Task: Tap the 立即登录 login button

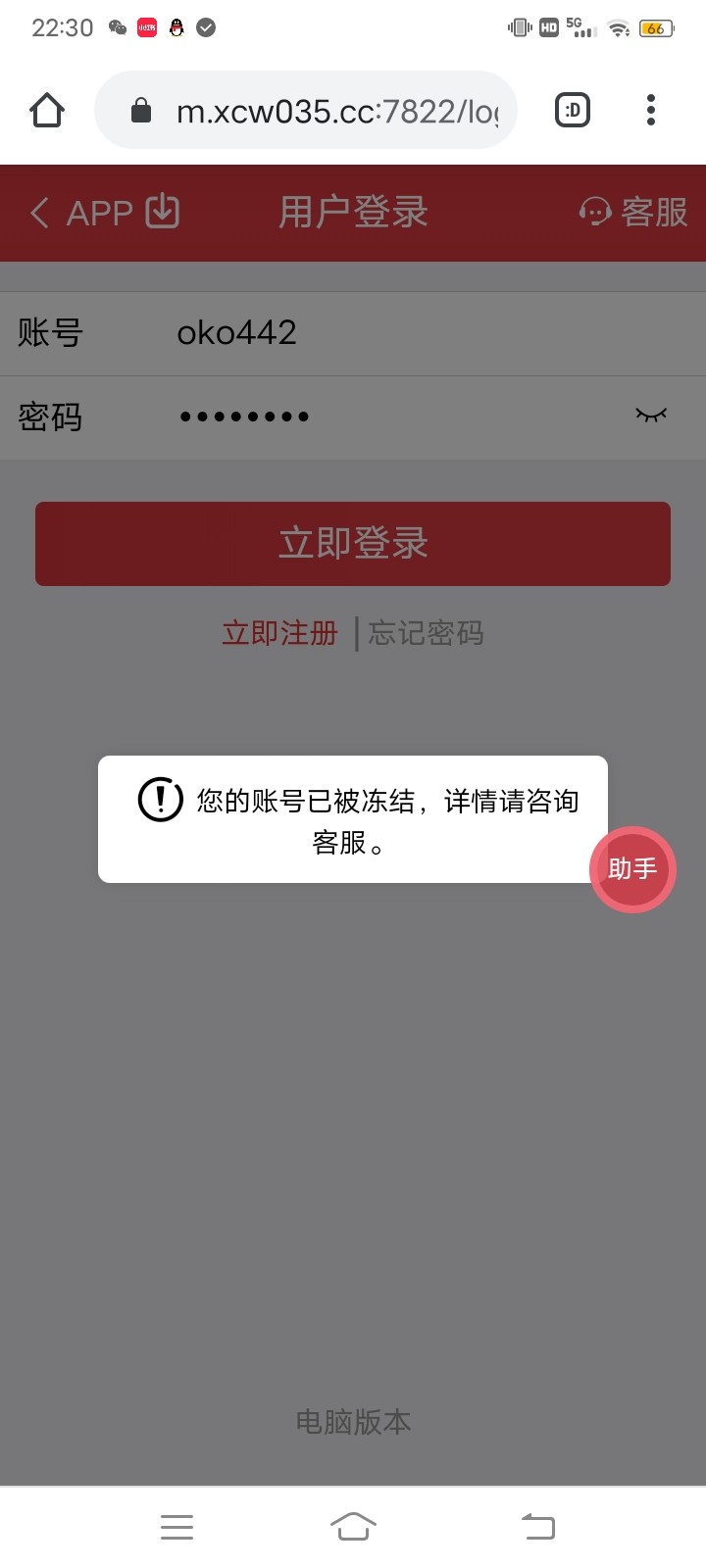Action: [353, 544]
